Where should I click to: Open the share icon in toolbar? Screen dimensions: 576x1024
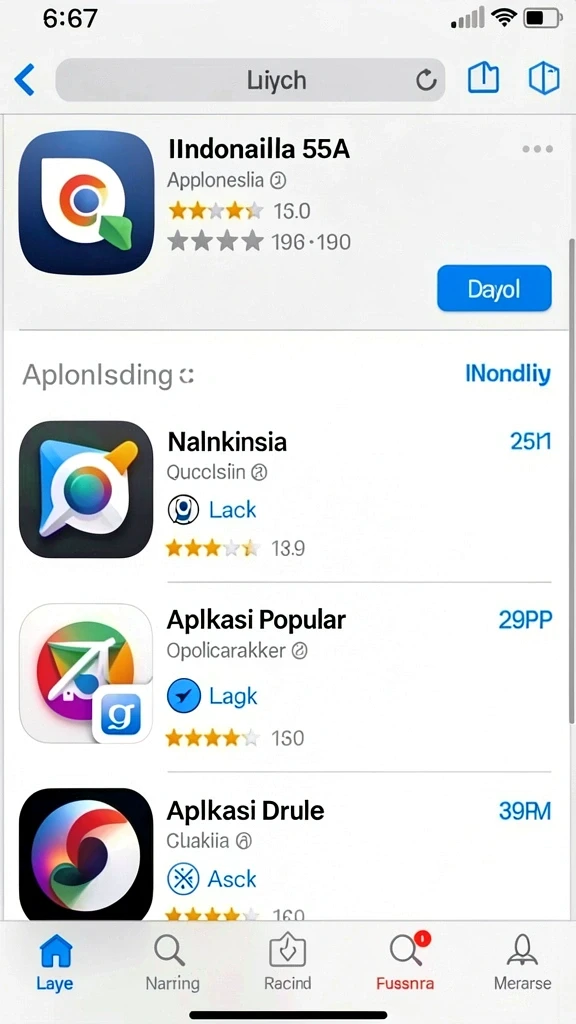pos(483,79)
